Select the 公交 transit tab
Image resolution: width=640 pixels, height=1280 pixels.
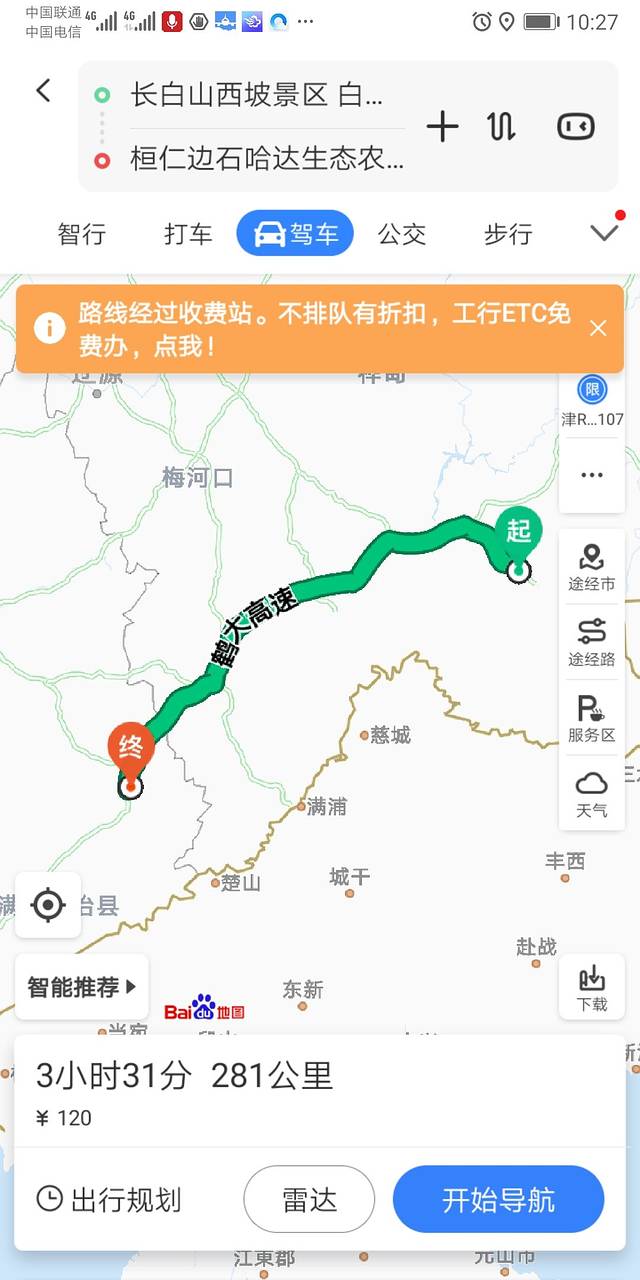point(402,234)
